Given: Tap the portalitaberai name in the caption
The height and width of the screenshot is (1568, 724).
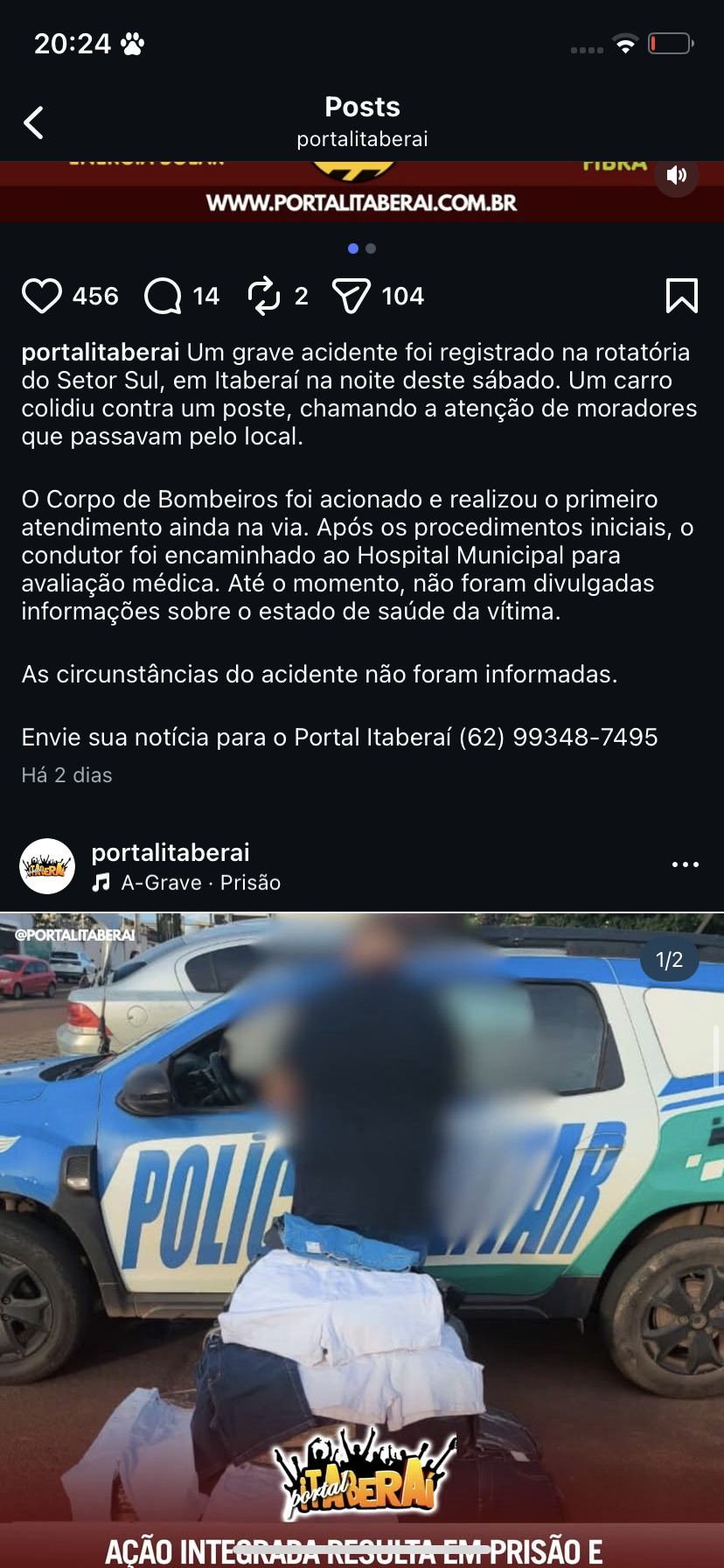Looking at the screenshot, I should [101, 353].
